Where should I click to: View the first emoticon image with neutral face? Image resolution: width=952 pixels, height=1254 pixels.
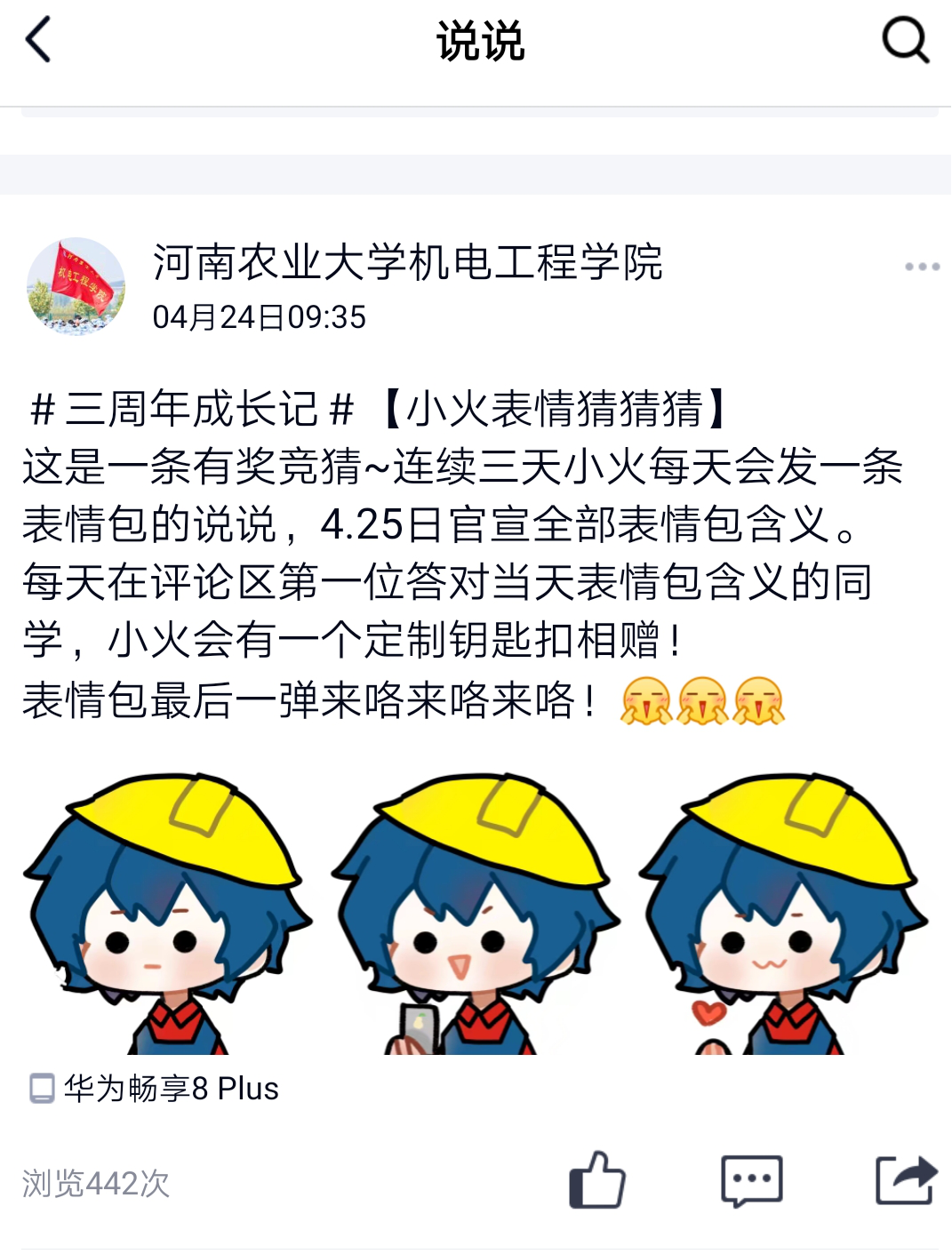point(168,914)
